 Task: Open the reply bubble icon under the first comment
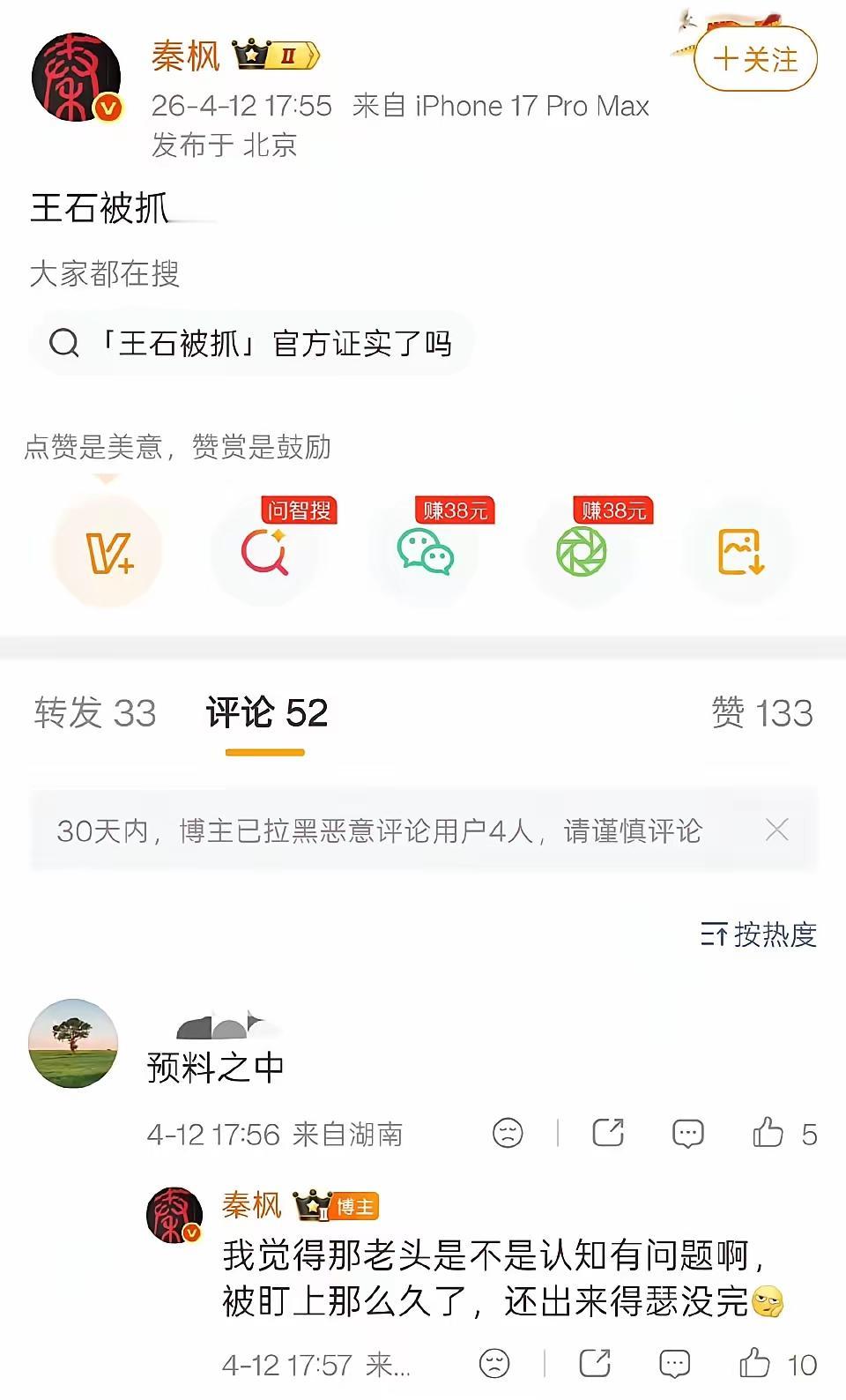(x=686, y=1133)
